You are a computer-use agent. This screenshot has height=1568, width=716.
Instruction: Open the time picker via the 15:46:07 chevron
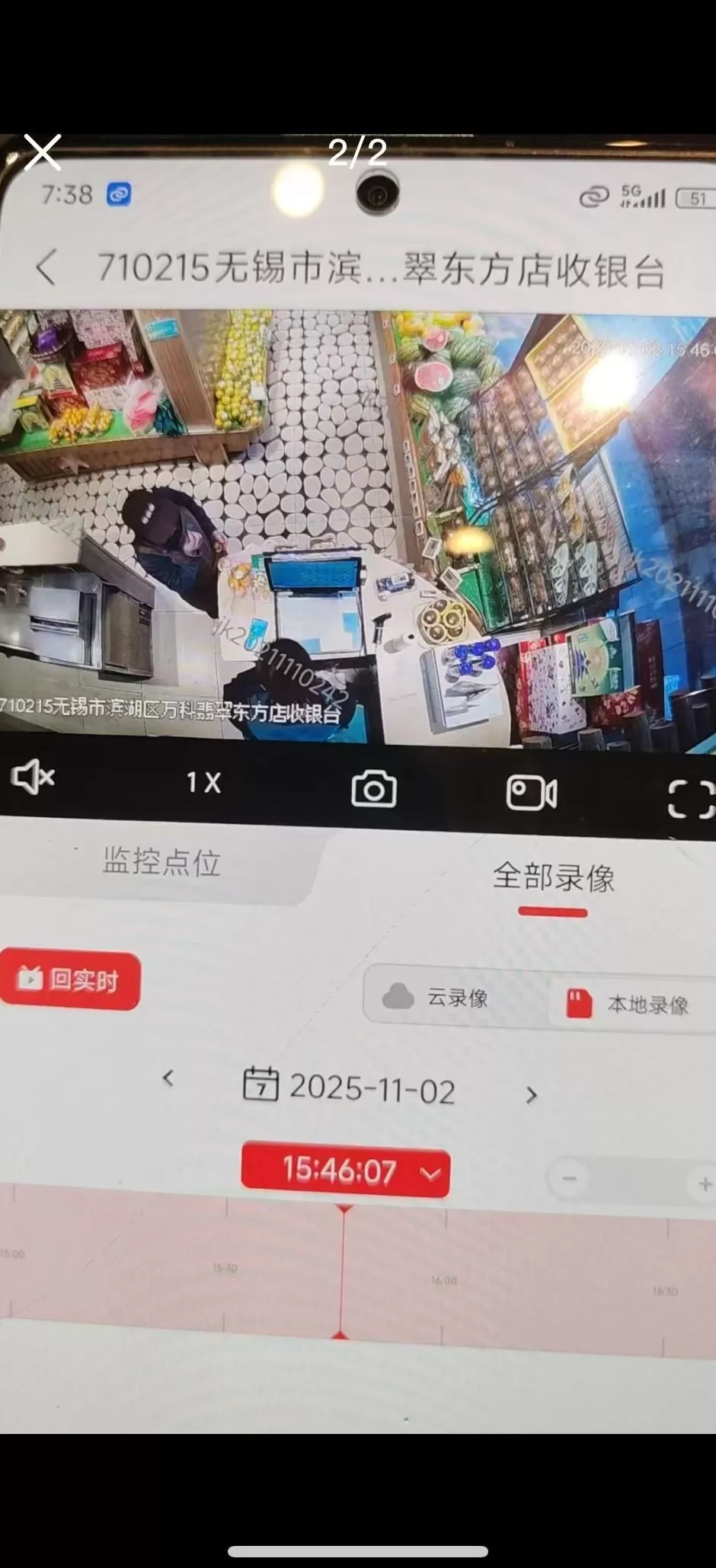click(430, 1174)
